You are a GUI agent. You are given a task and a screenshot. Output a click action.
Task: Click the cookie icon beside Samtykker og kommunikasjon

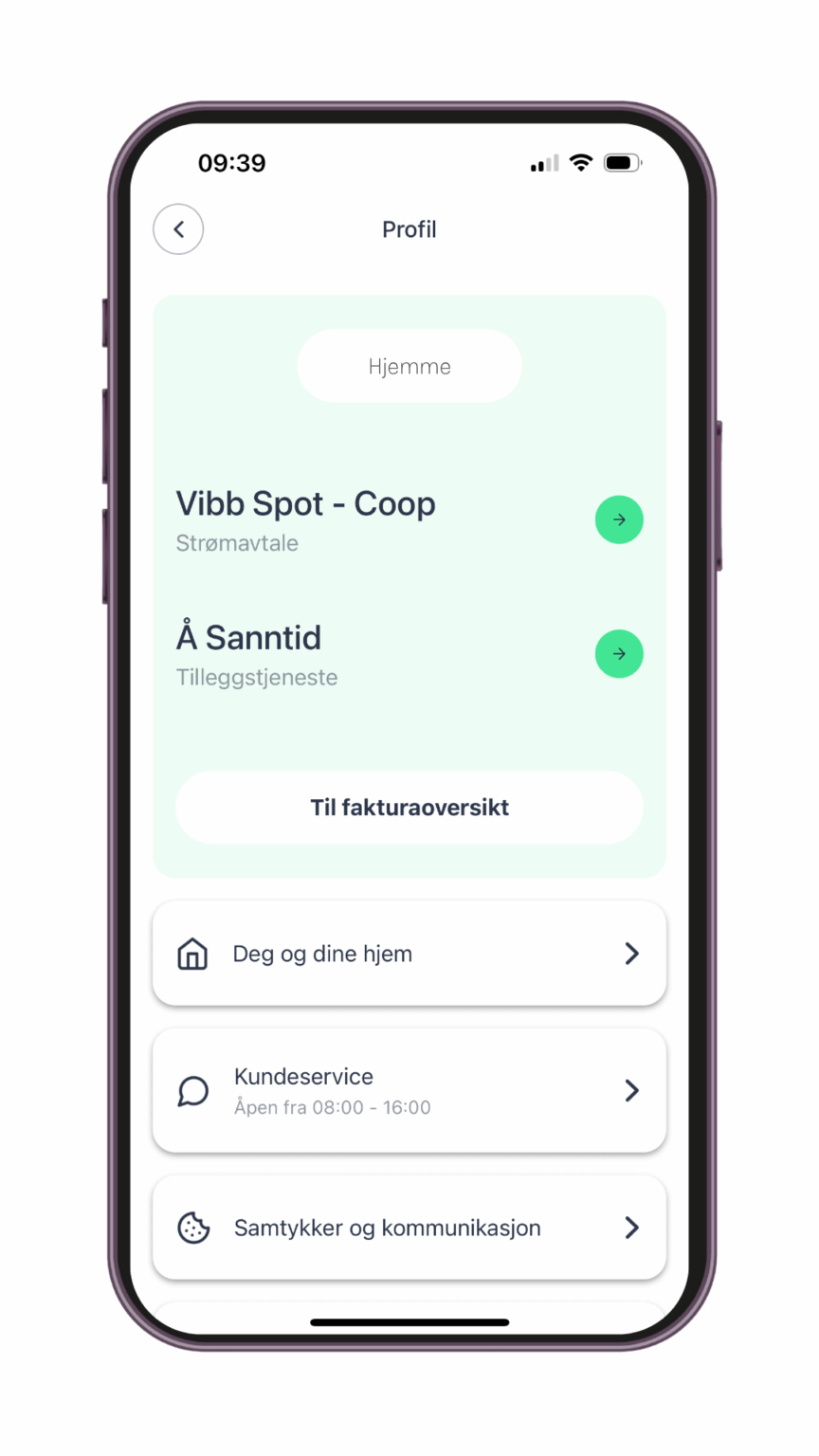click(x=192, y=1227)
